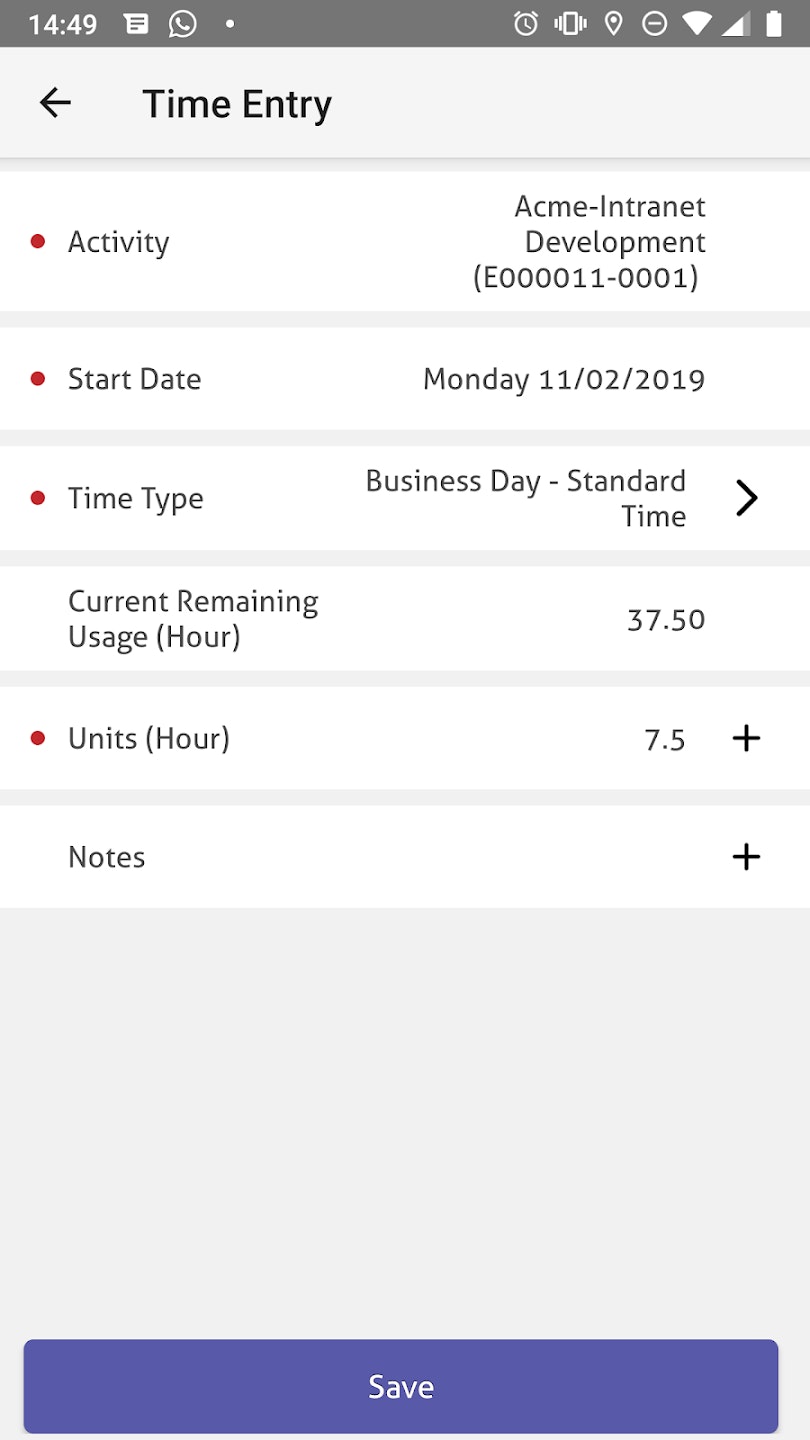Screen dimensions: 810x1440
Task: Tap the plus next to Units (Hour)
Action: coord(746,739)
